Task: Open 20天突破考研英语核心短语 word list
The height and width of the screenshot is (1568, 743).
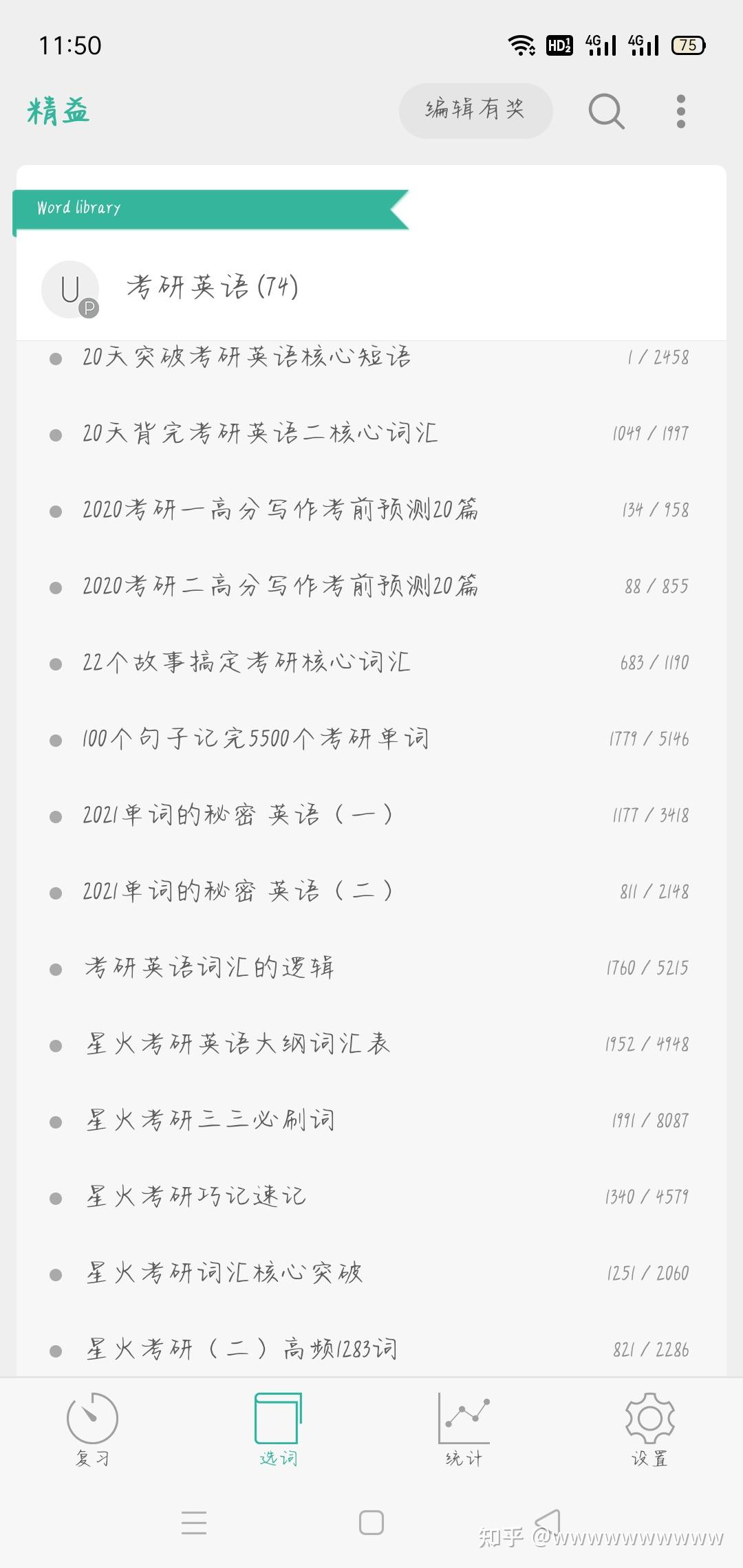Action: click(x=247, y=358)
